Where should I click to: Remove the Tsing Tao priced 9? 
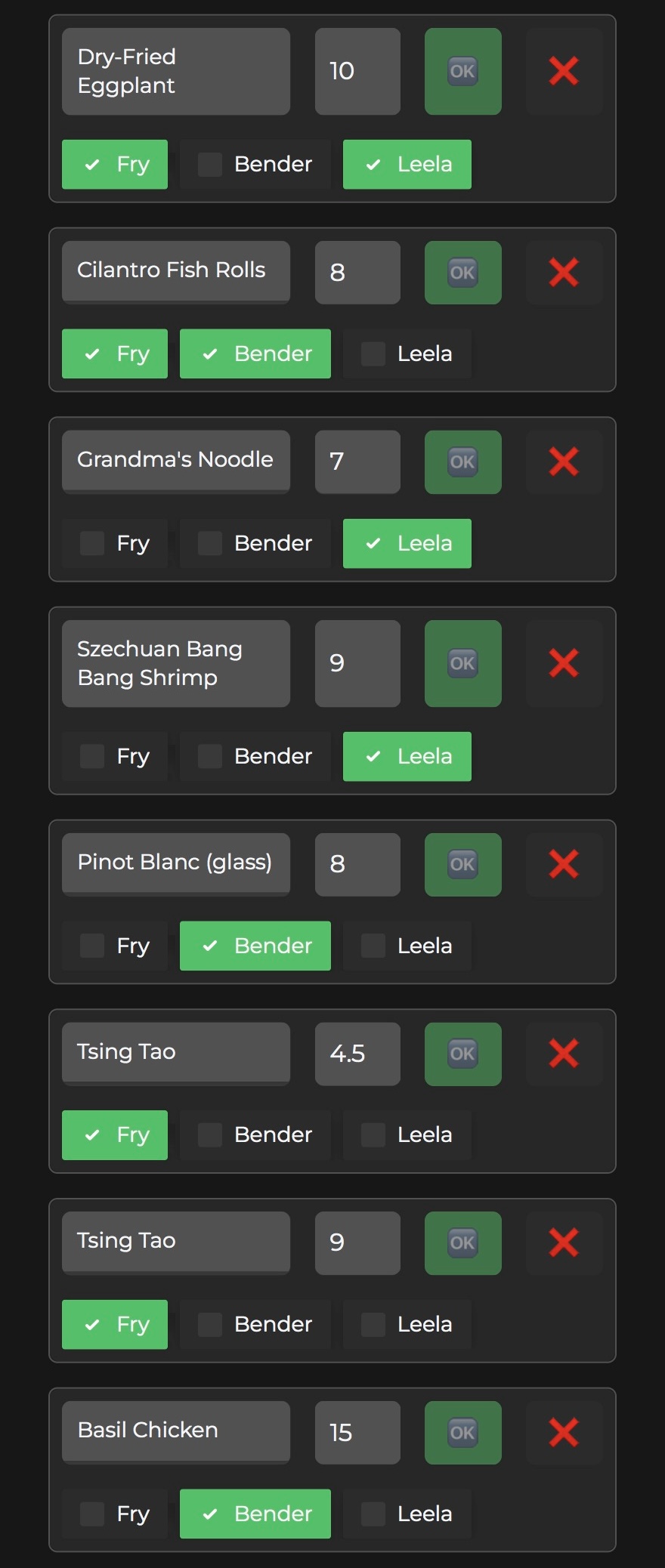[x=564, y=1242]
